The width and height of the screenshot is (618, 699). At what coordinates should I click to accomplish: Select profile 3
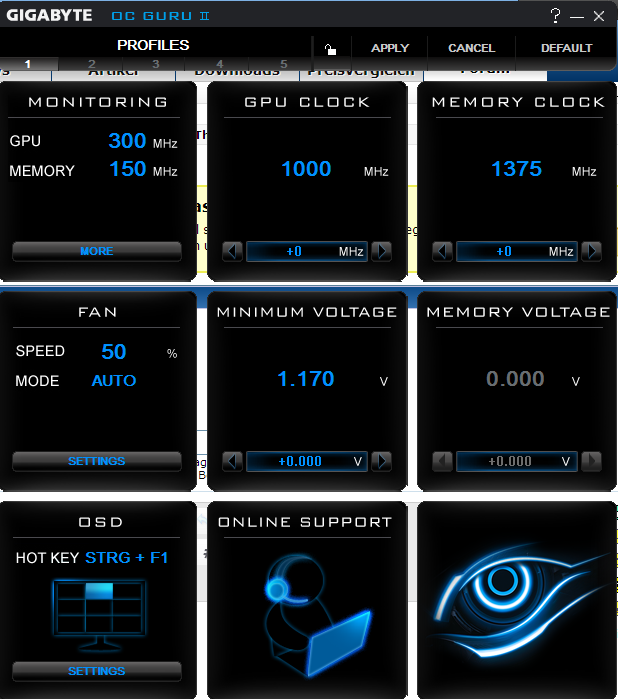[155, 65]
